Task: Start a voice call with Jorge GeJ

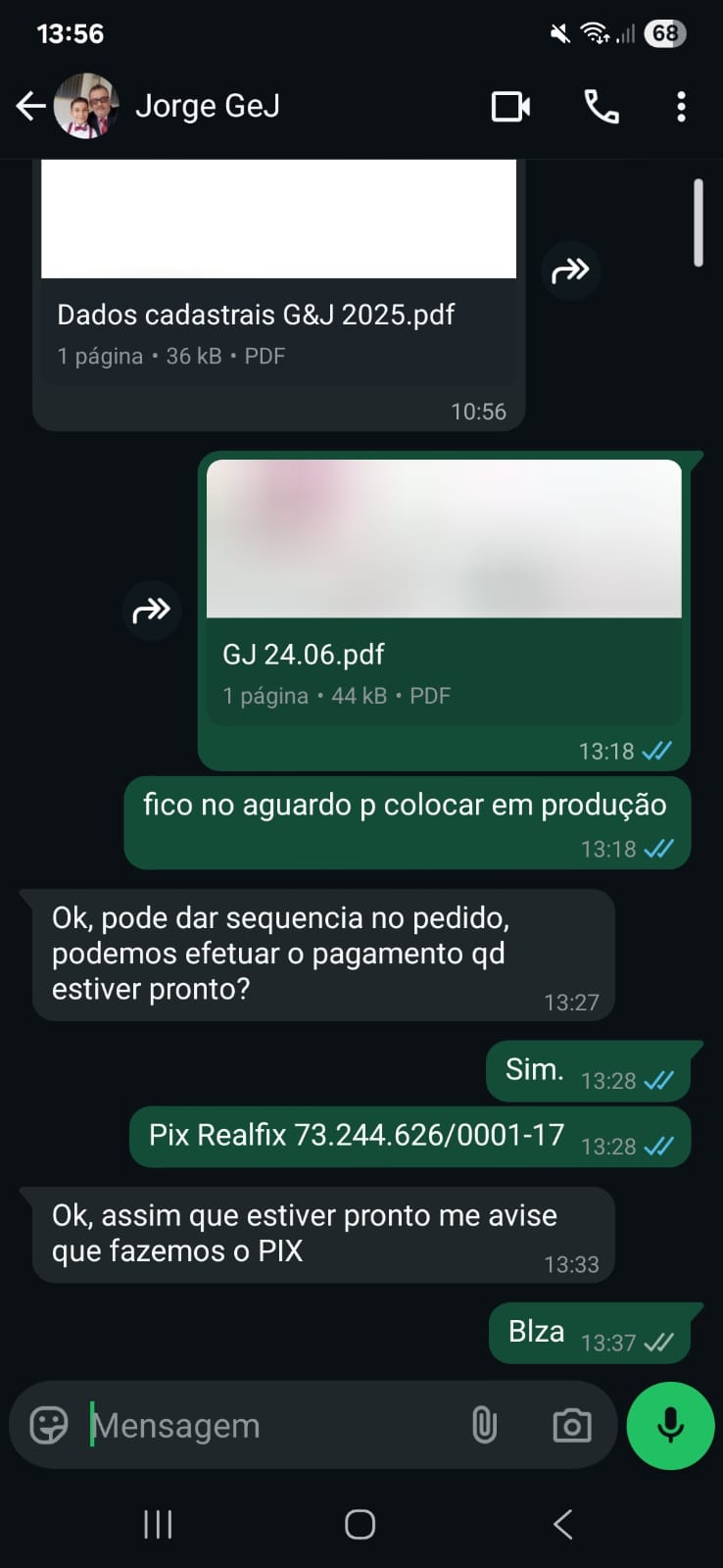Action: 601,106
